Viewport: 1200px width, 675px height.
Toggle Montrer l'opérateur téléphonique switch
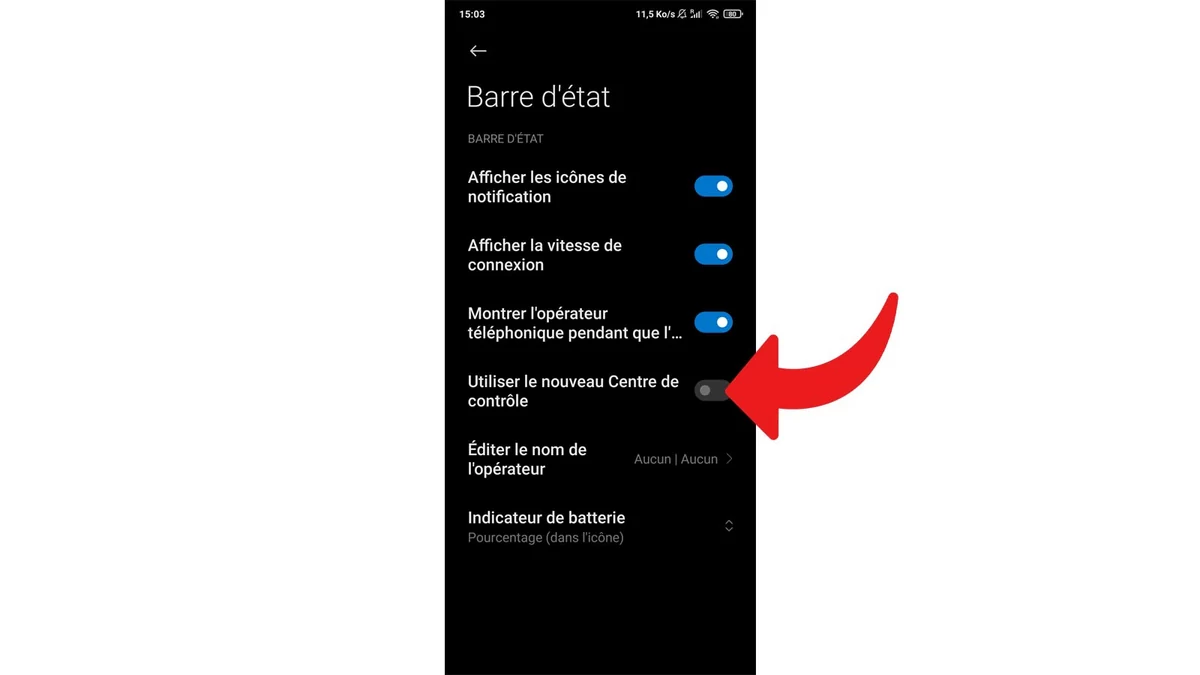(713, 322)
